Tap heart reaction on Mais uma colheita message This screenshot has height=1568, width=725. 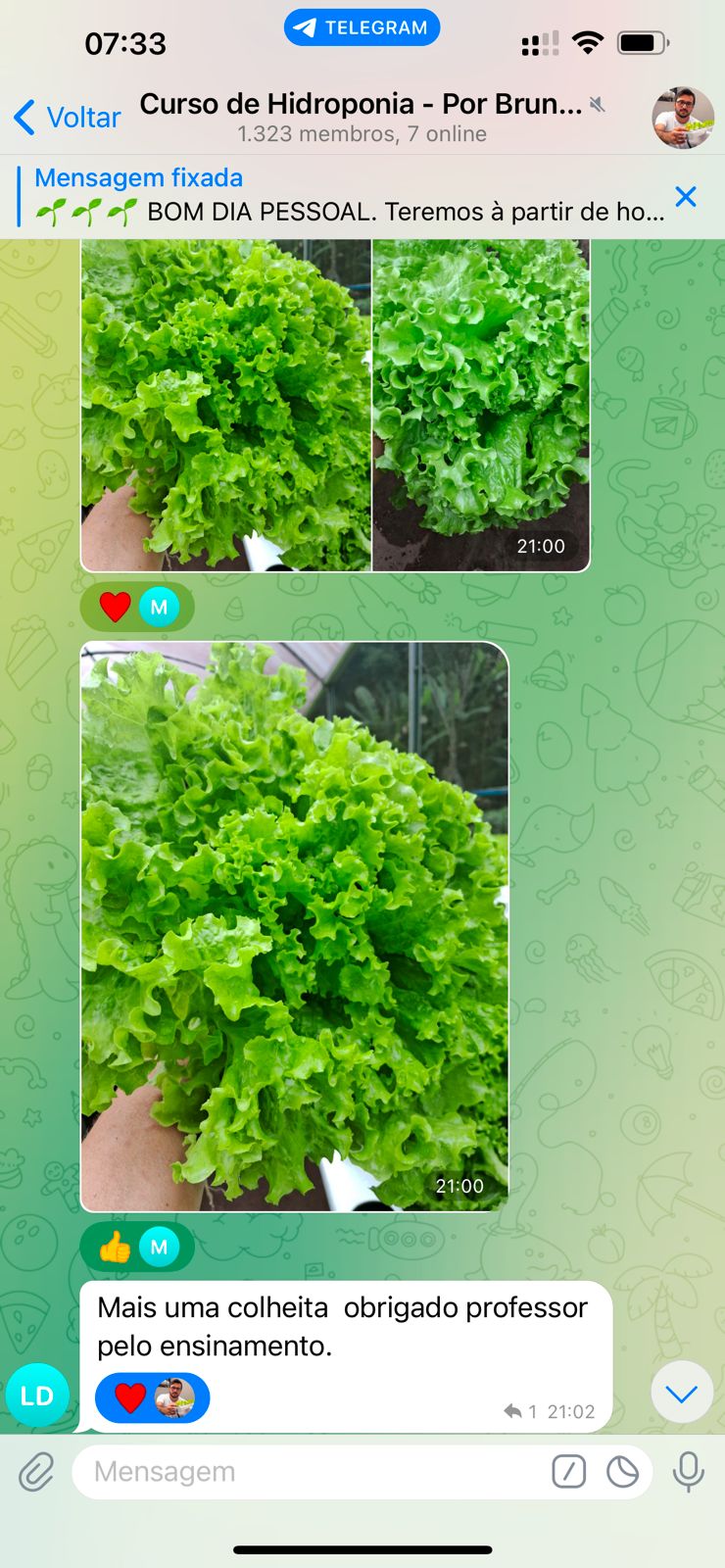pos(130,1397)
